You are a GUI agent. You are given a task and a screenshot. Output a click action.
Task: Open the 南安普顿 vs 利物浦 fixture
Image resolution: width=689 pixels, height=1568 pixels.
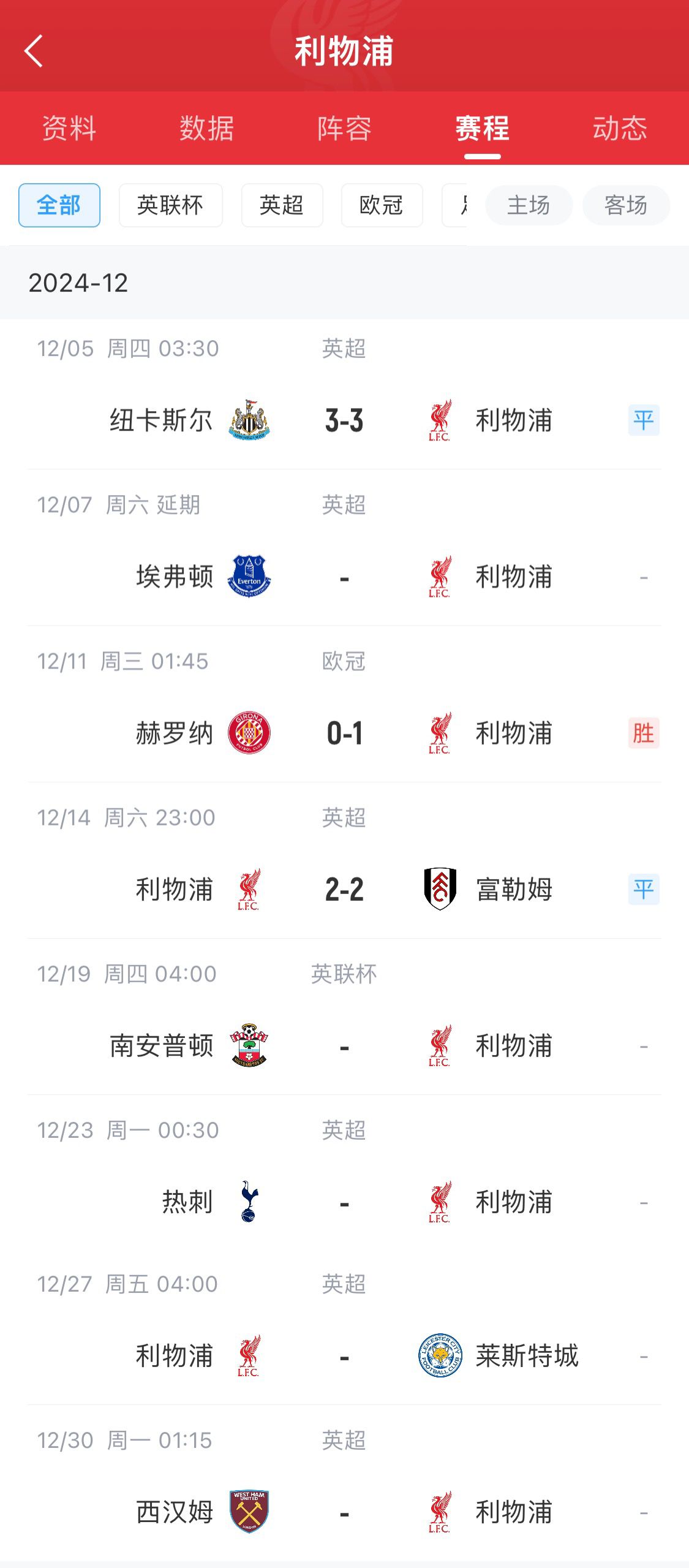pos(344,1045)
